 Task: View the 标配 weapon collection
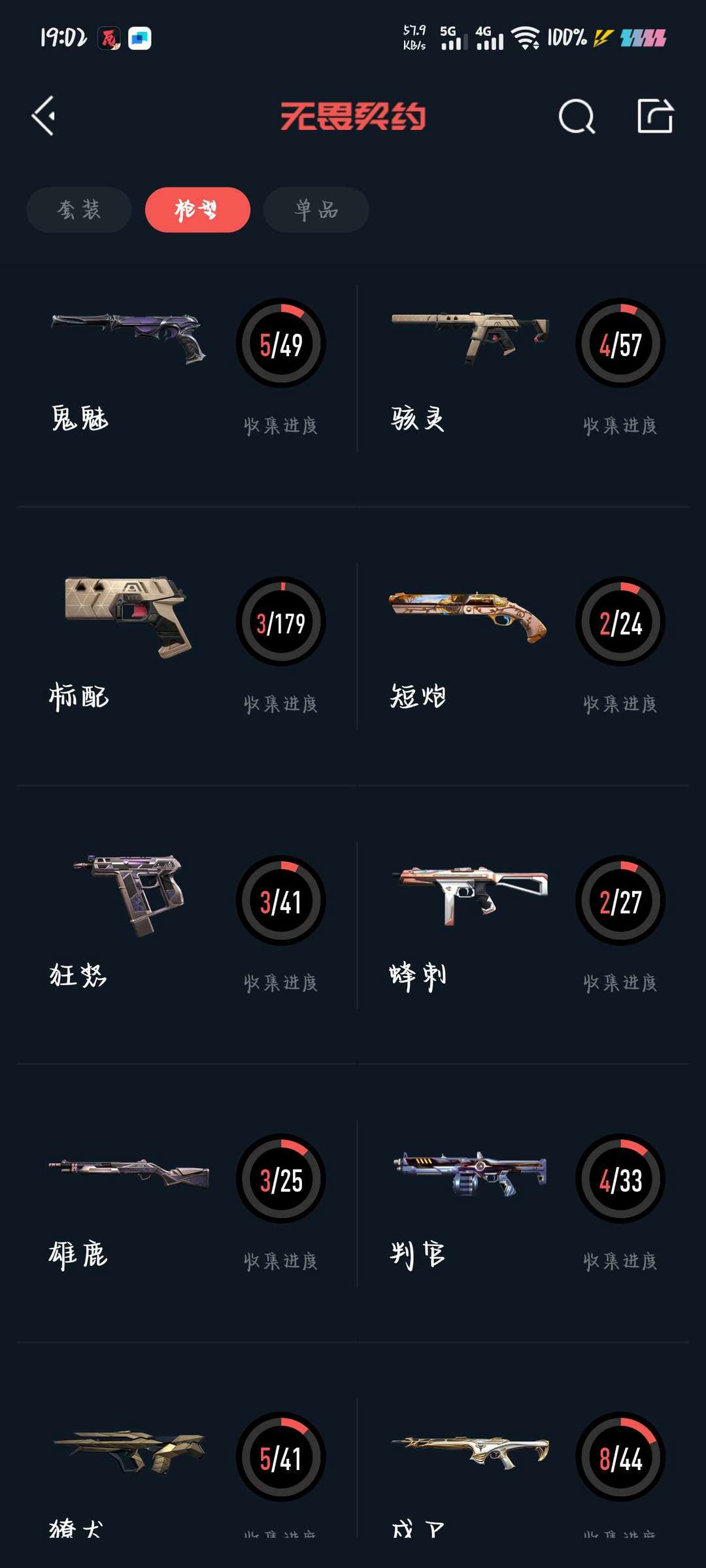186,646
